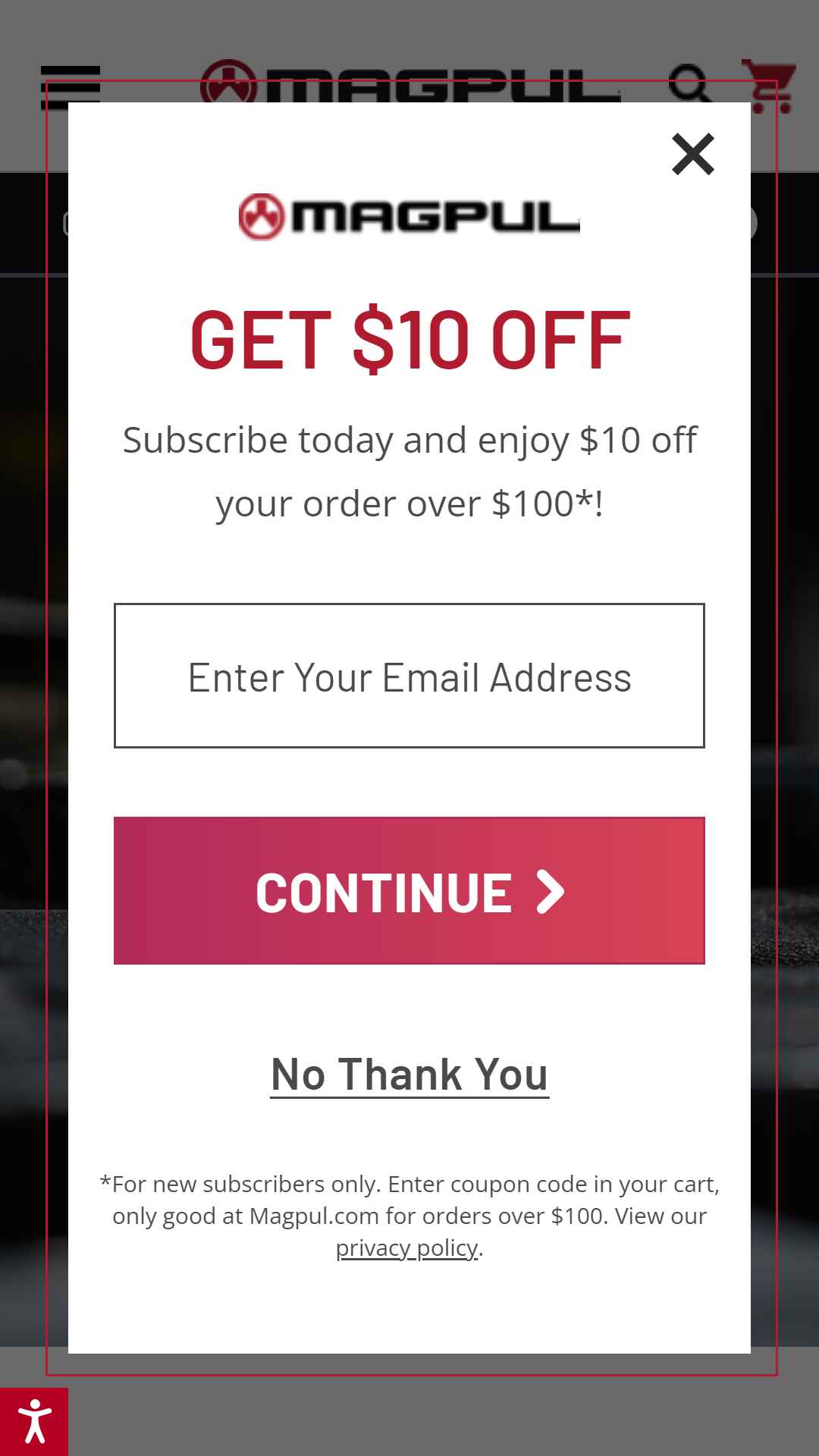Image resolution: width=819 pixels, height=1456 pixels.
Task: Open the privacy policy link
Action: coord(407,1247)
